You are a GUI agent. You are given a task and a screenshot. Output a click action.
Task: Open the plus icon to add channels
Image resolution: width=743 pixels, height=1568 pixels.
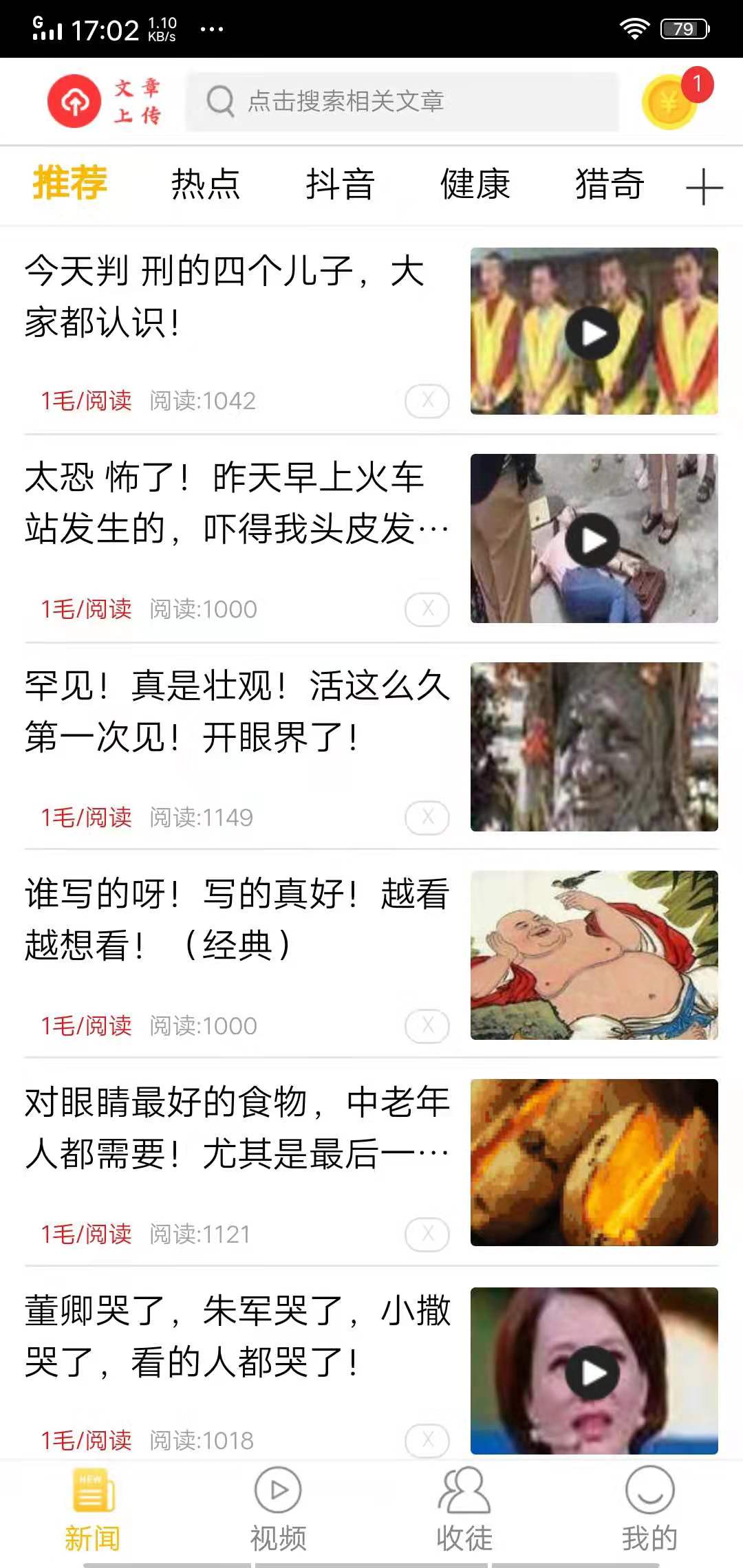tap(702, 186)
